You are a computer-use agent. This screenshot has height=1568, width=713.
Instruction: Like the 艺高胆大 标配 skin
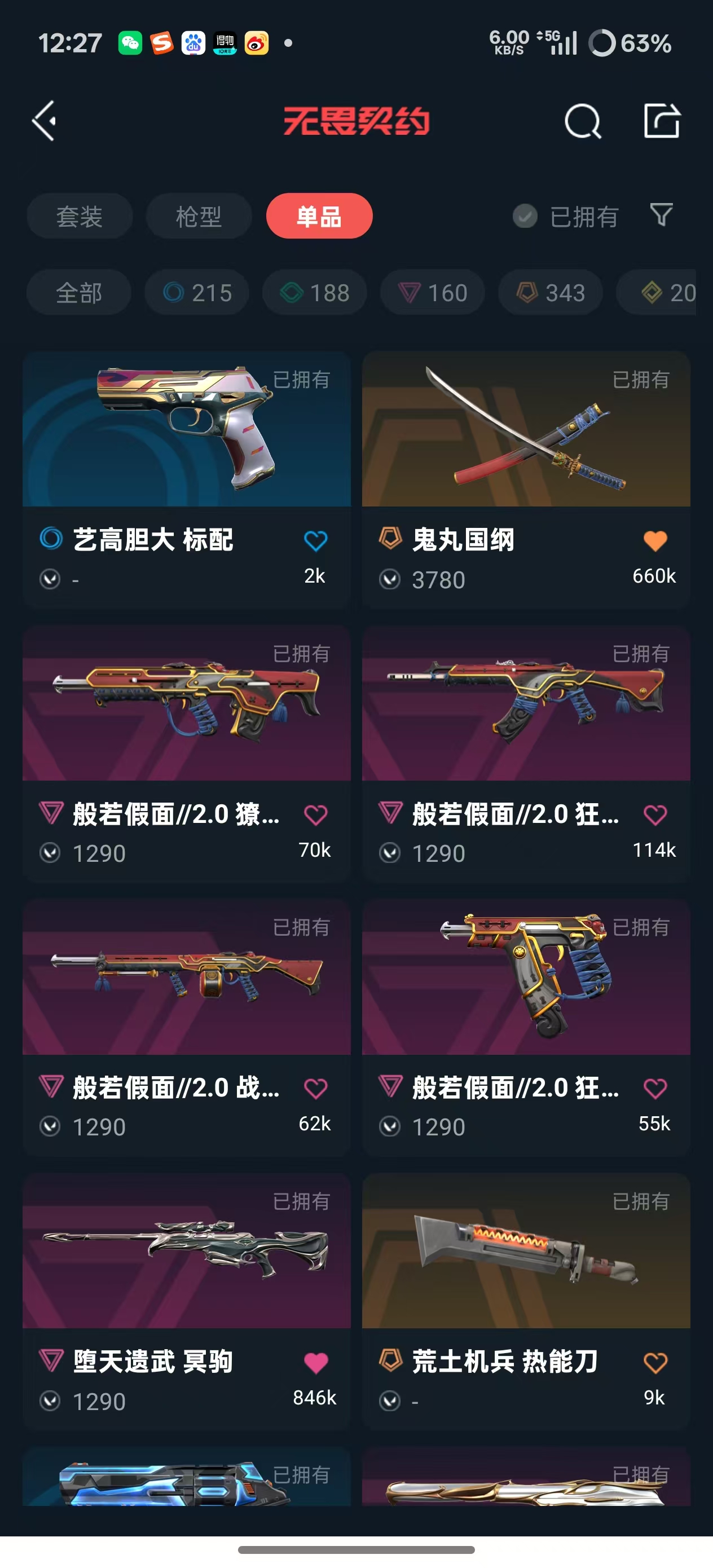(x=315, y=540)
